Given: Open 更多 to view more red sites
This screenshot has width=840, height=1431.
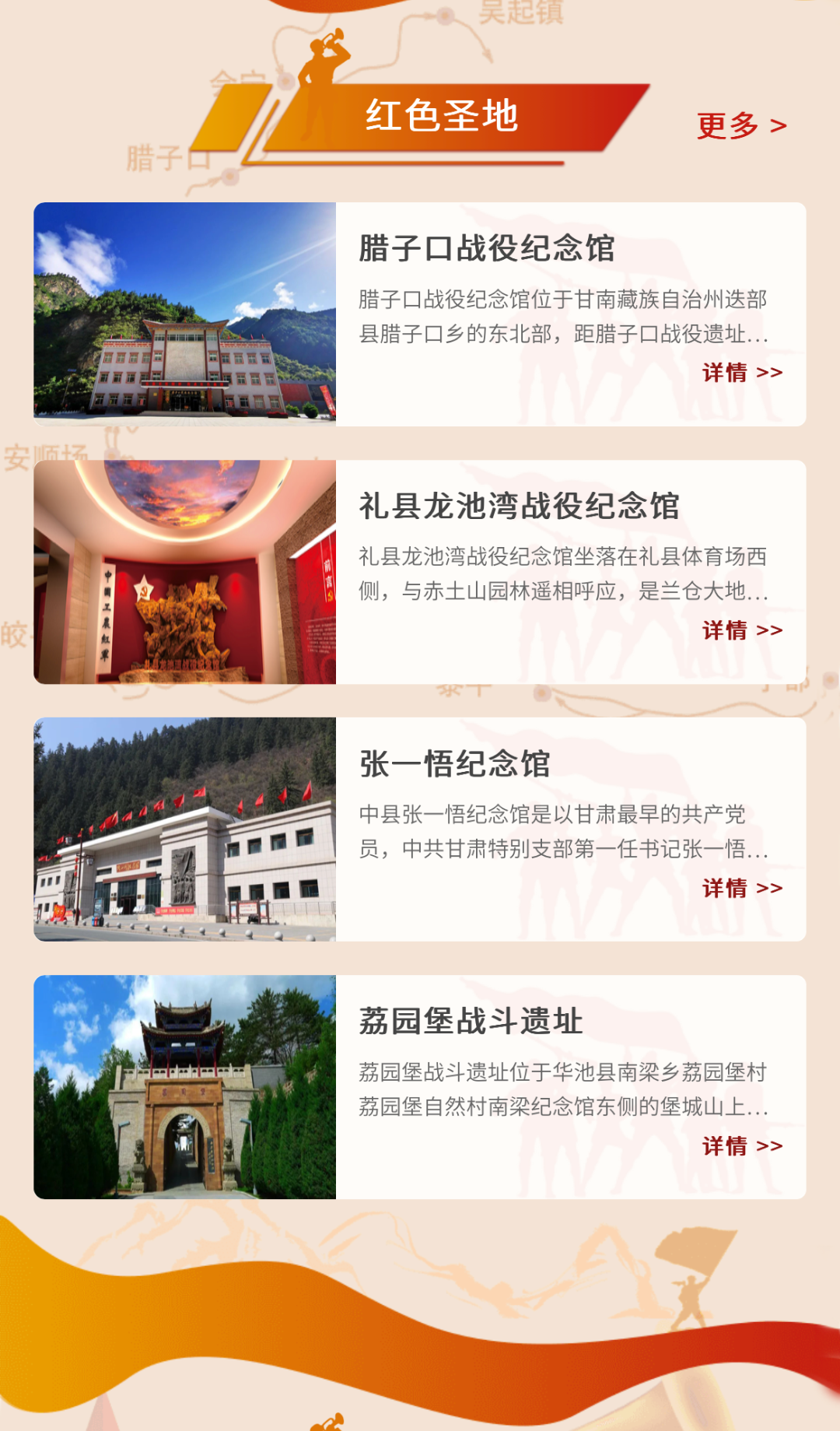Looking at the screenshot, I should [x=727, y=125].
